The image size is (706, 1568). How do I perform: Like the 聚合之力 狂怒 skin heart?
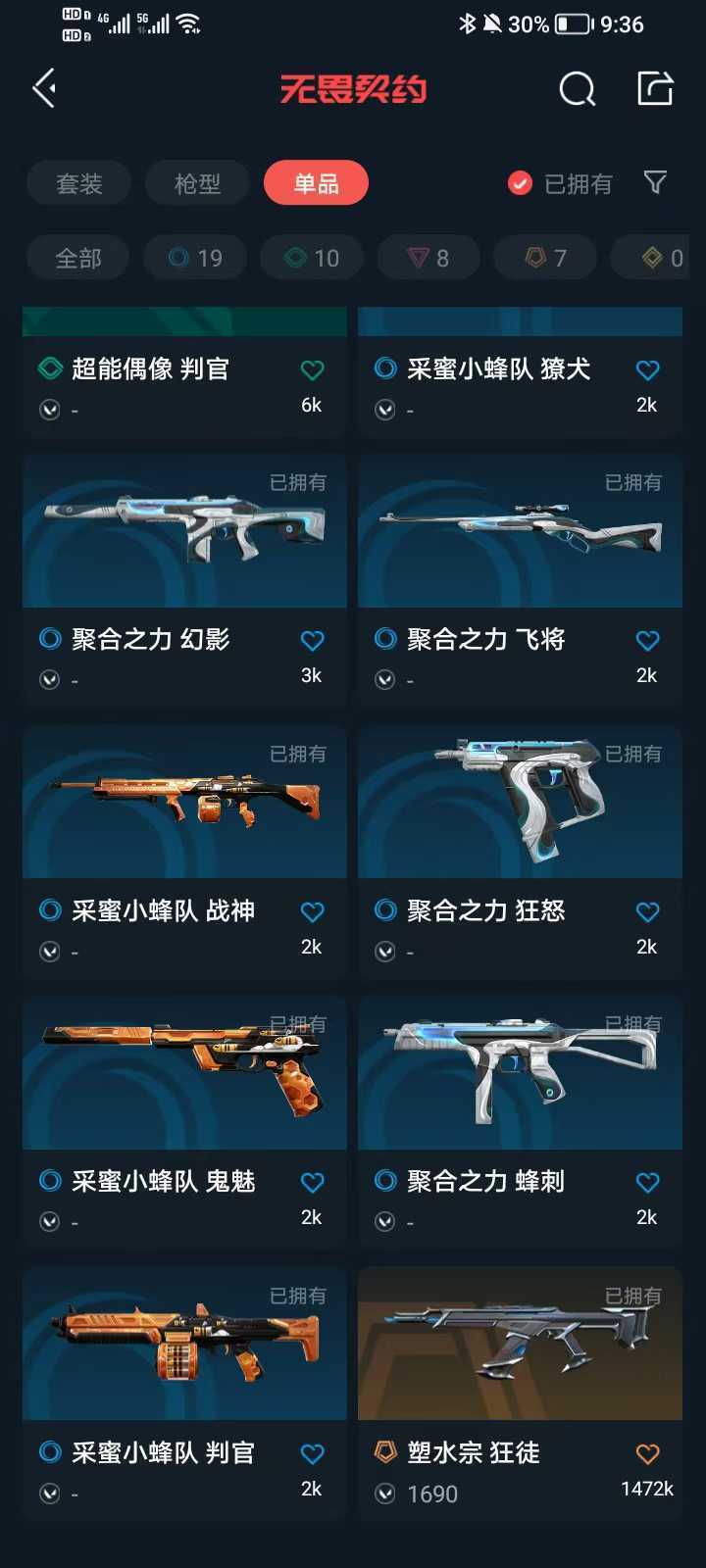[647, 912]
